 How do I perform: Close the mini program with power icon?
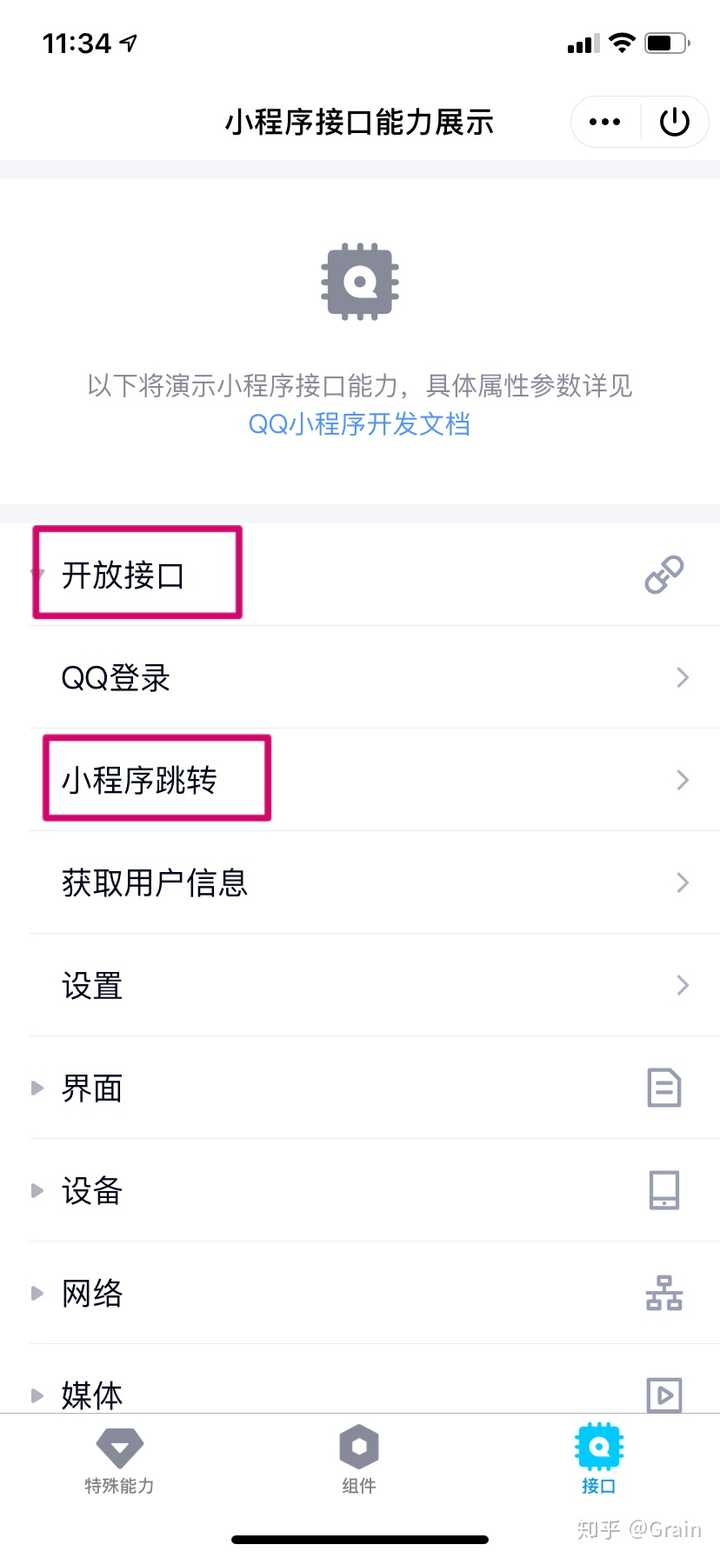point(675,122)
